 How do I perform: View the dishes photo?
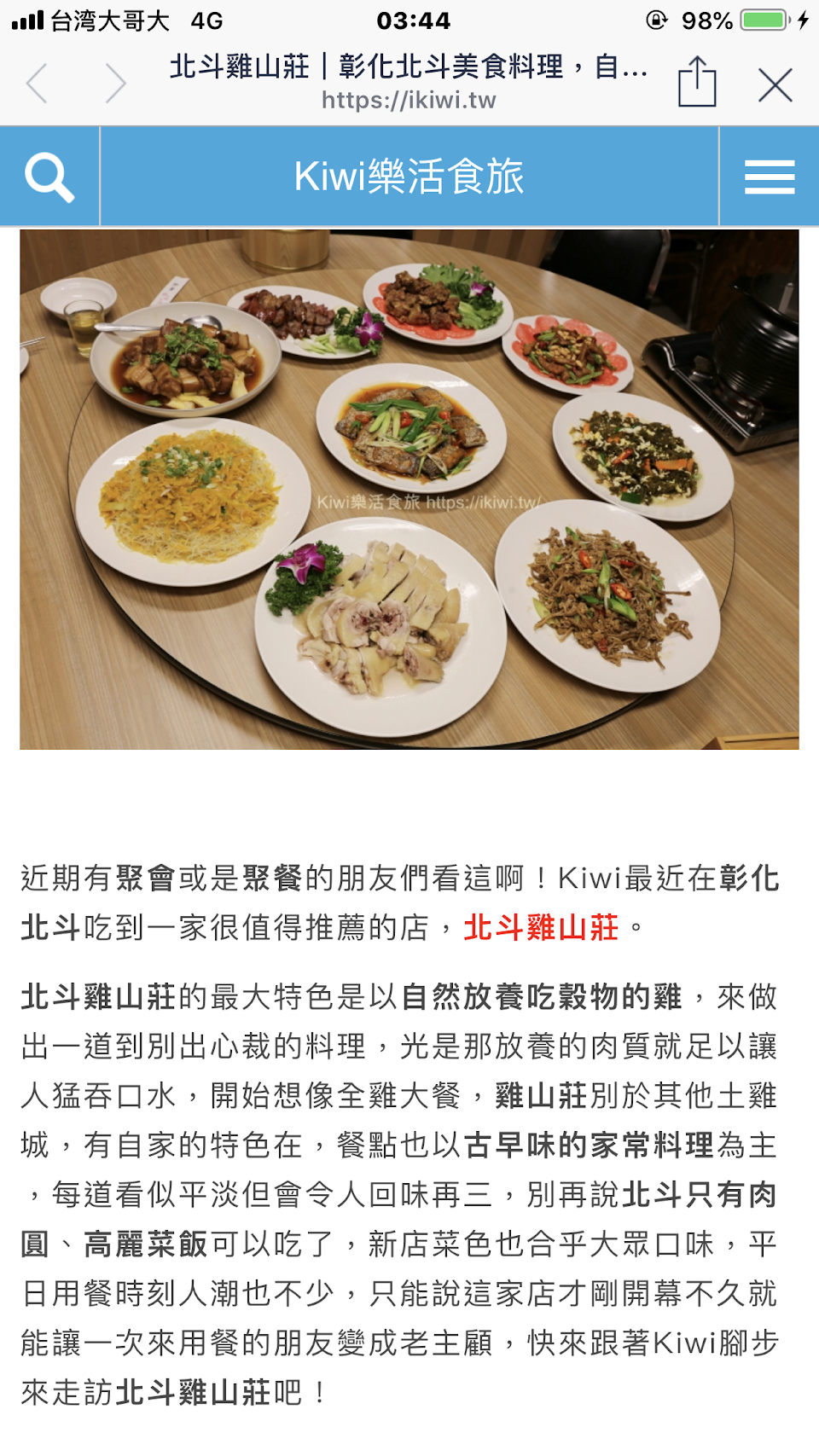tap(409, 490)
